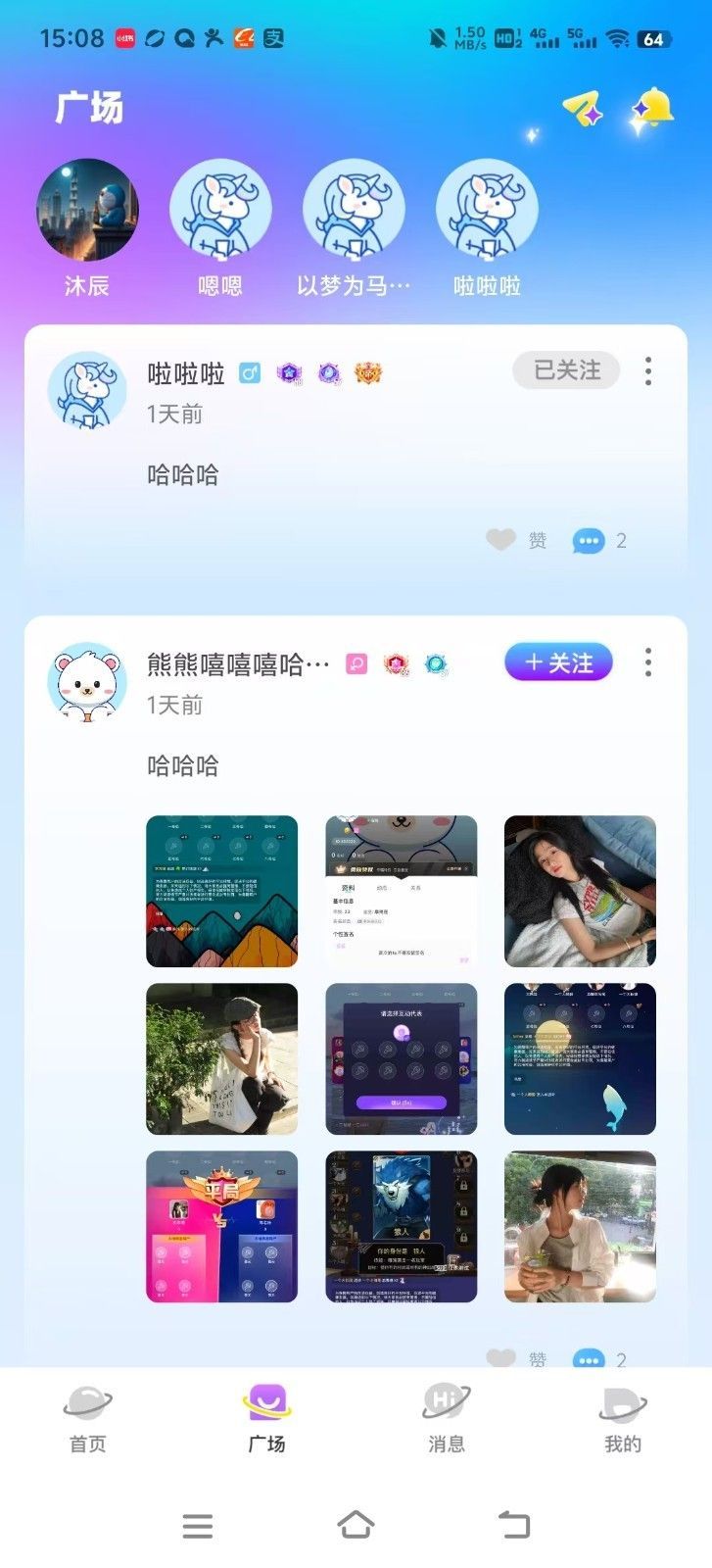Open 以梦为马's avatar in the top row
This screenshot has width=712, height=1568.
(354, 210)
